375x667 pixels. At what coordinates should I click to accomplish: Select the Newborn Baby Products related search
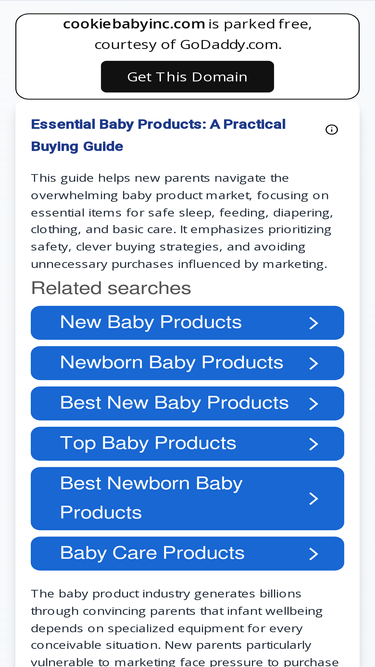[187, 363]
